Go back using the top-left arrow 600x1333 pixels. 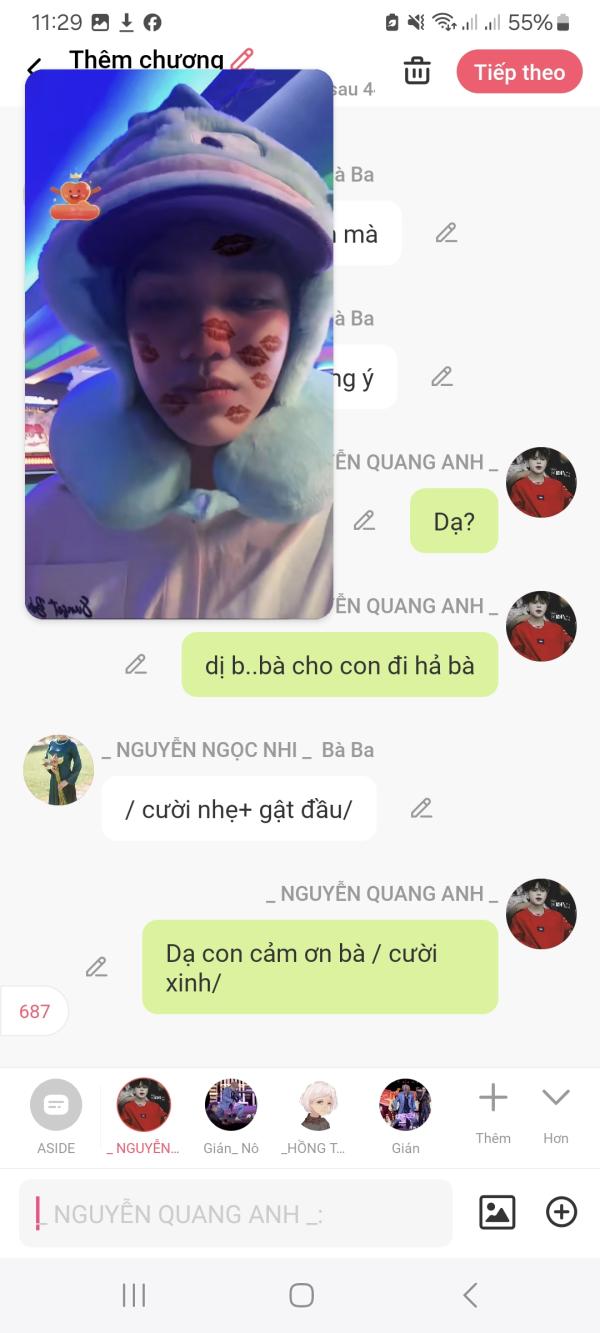point(33,68)
